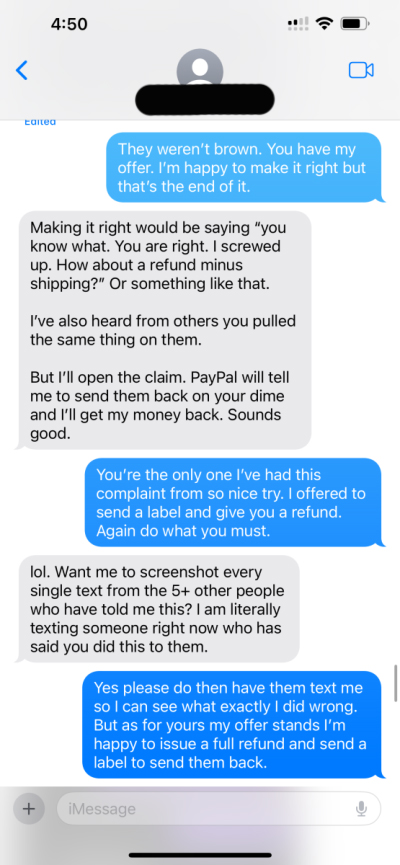The height and width of the screenshot is (865, 400).
Task: Open the plus apps menu
Action: [x=29, y=809]
